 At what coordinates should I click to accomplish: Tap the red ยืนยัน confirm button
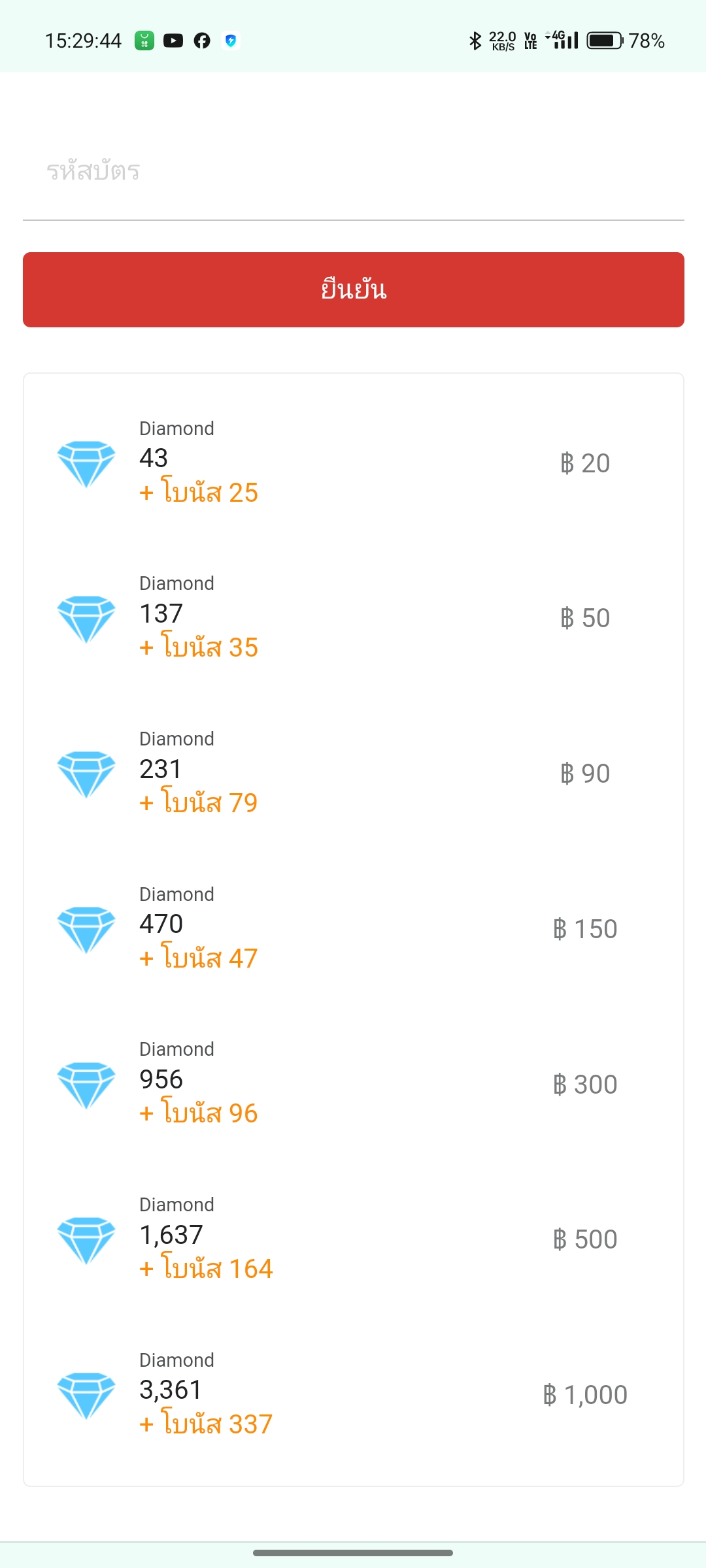point(353,289)
